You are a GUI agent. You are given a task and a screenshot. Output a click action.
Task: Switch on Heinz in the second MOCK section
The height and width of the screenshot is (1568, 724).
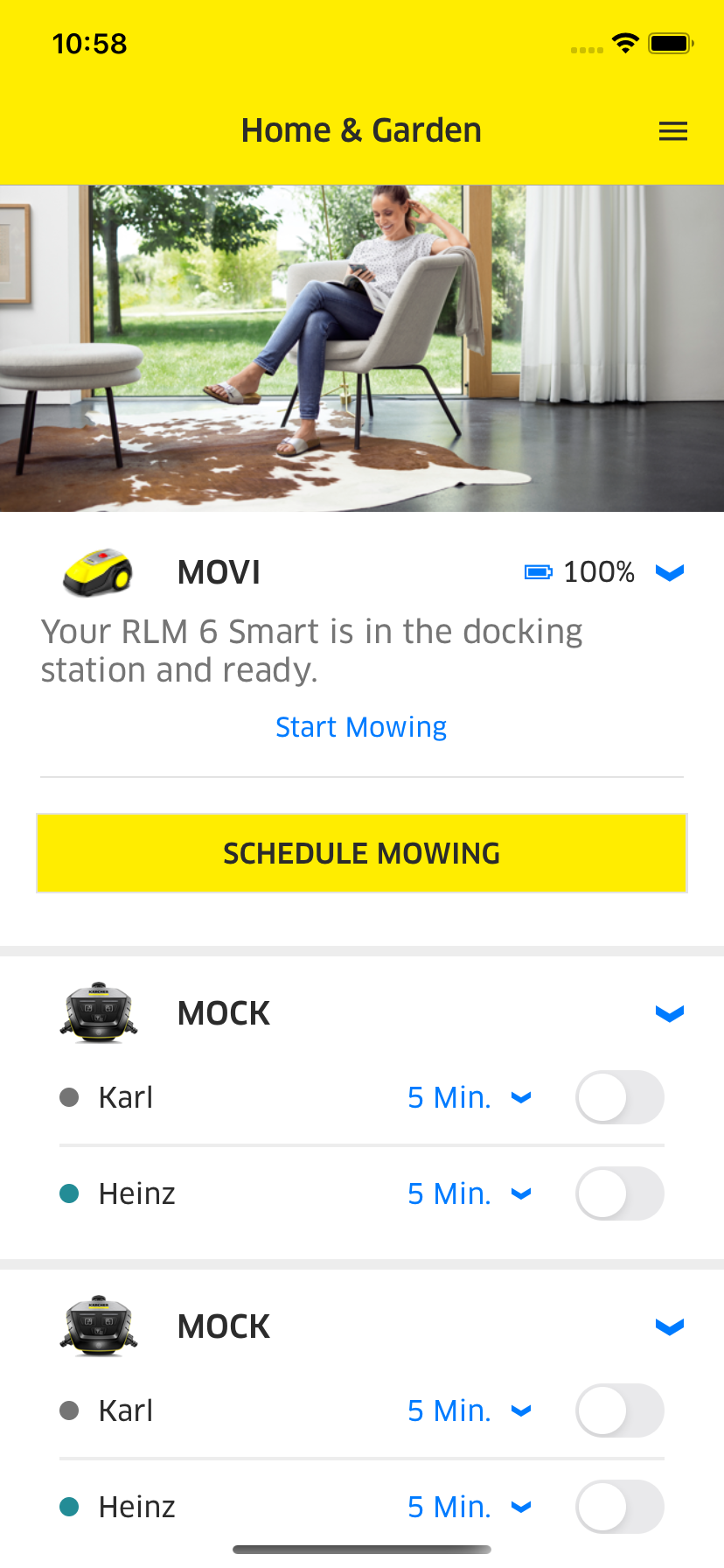pyautogui.click(x=619, y=1507)
